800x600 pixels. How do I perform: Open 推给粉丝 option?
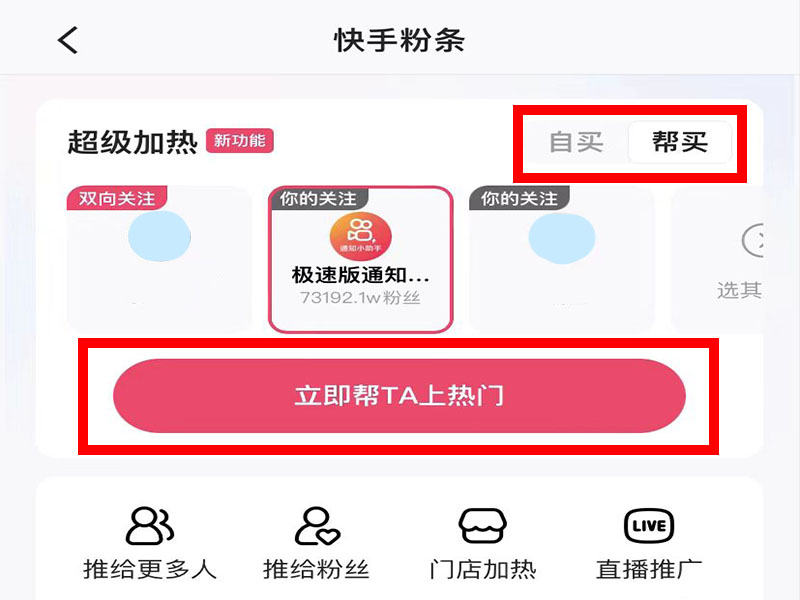(316, 543)
